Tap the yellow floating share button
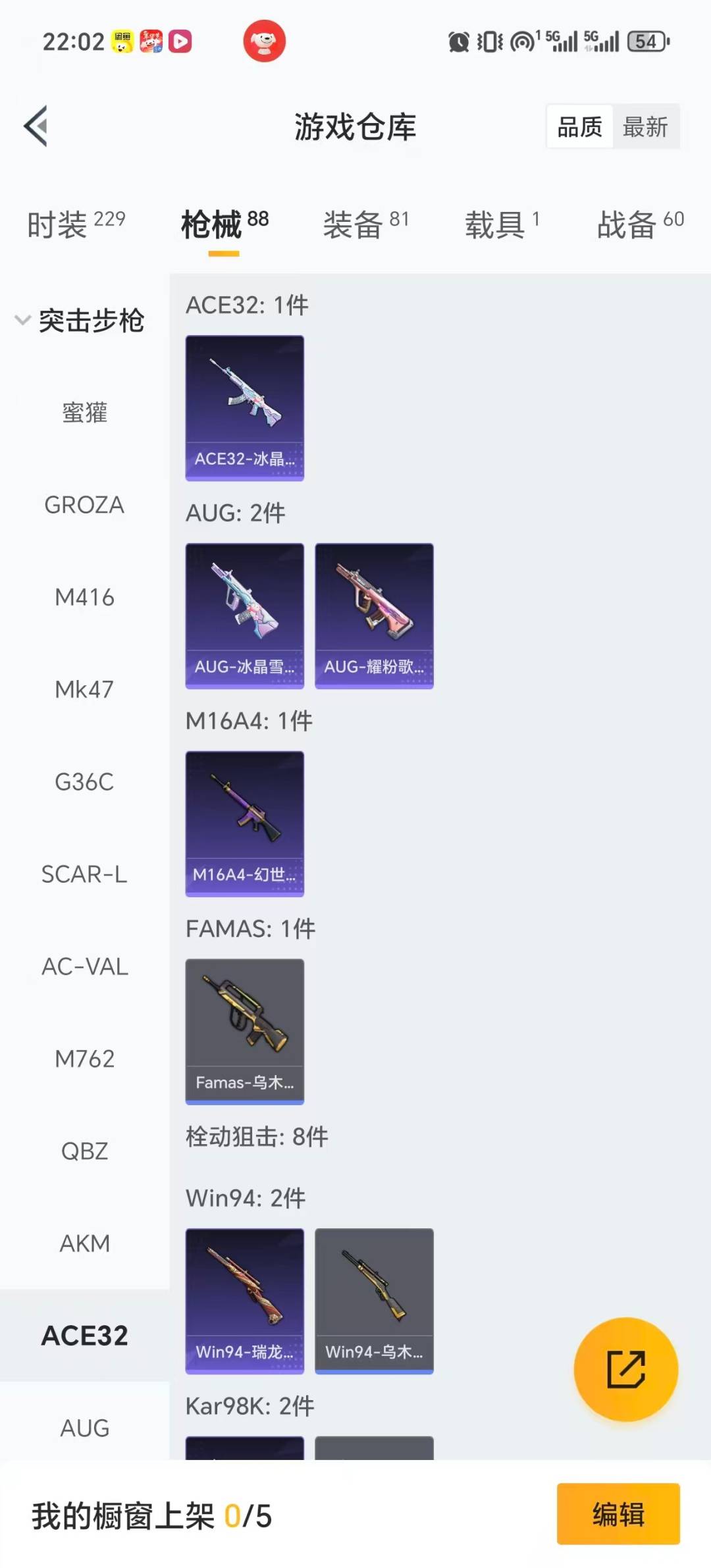Image resolution: width=711 pixels, height=1568 pixels. (x=625, y=1369)
